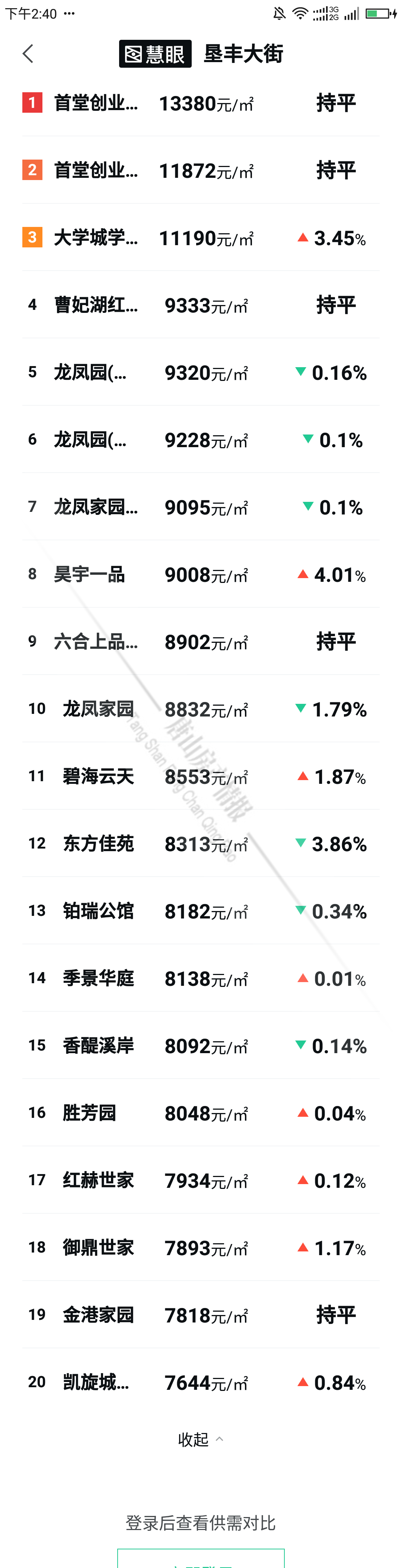Select 香醍溪岸 community

[x=201, y=1046]
